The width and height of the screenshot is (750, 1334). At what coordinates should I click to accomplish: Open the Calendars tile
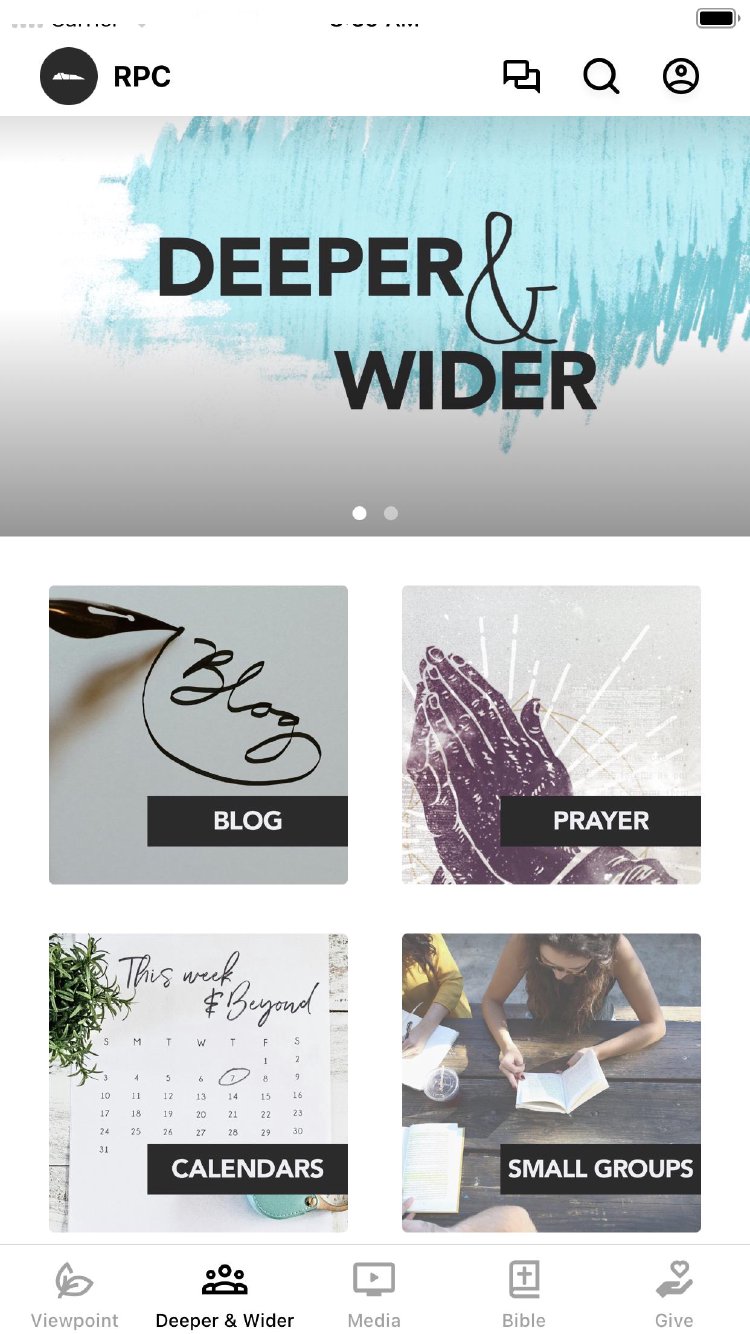[x=198, y=1082]
